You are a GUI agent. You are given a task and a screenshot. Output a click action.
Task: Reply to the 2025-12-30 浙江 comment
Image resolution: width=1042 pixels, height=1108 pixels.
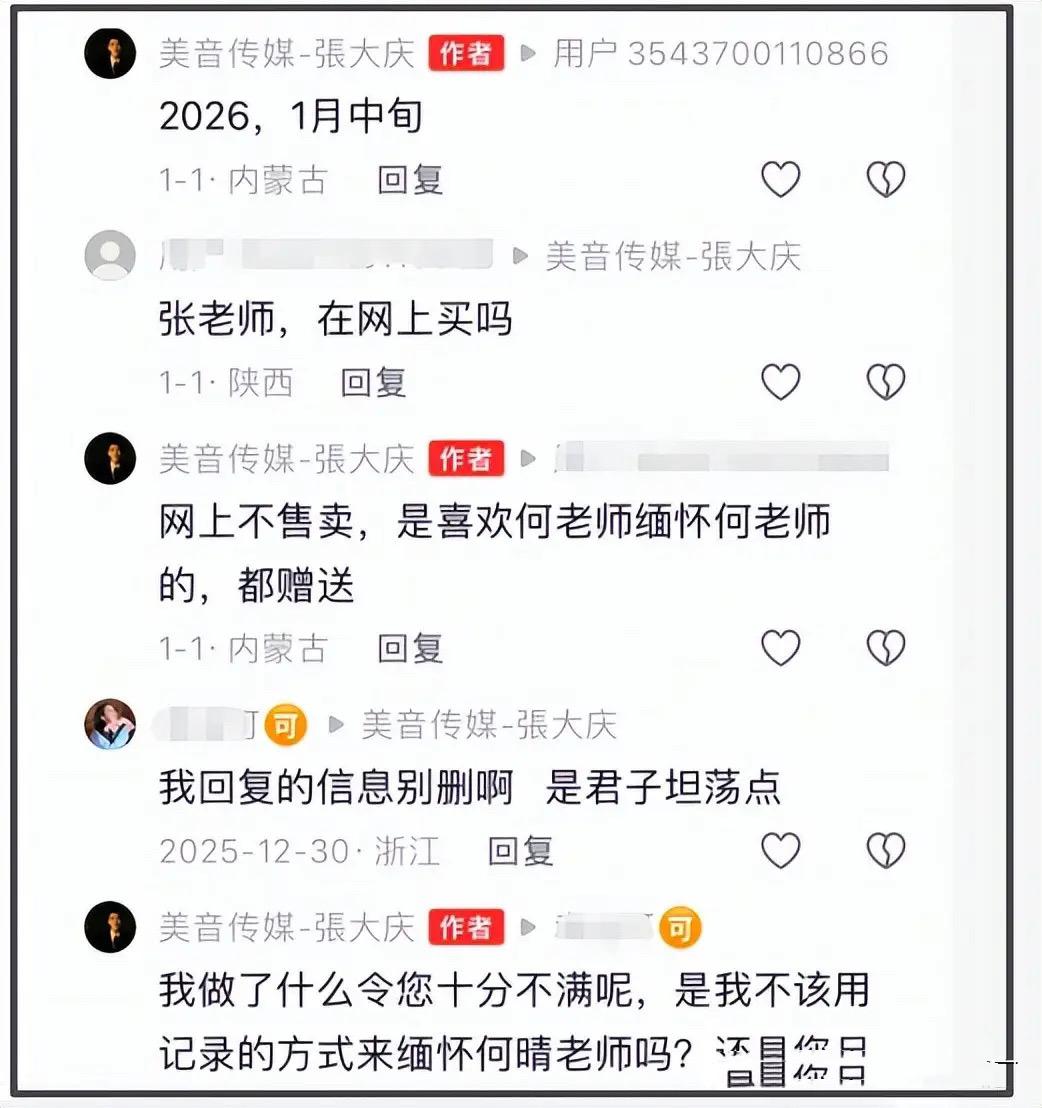[520, 851]
